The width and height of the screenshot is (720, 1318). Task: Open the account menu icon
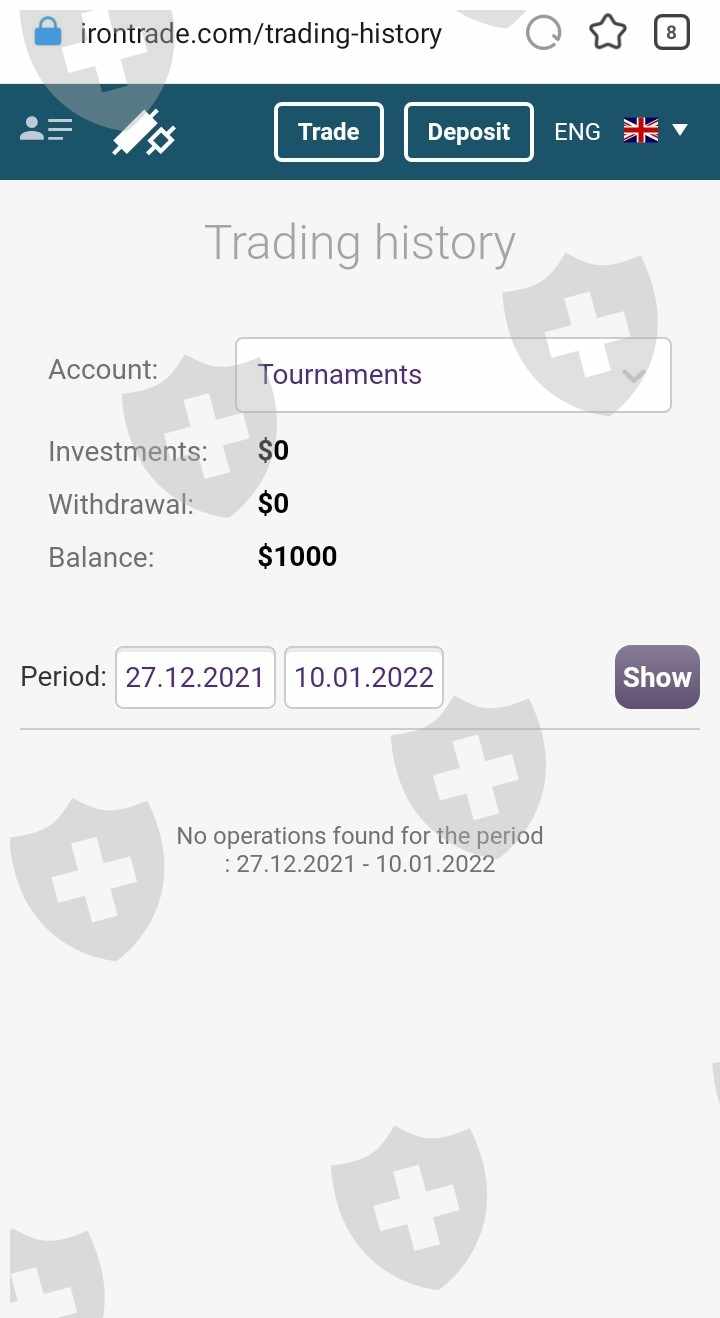46,130
